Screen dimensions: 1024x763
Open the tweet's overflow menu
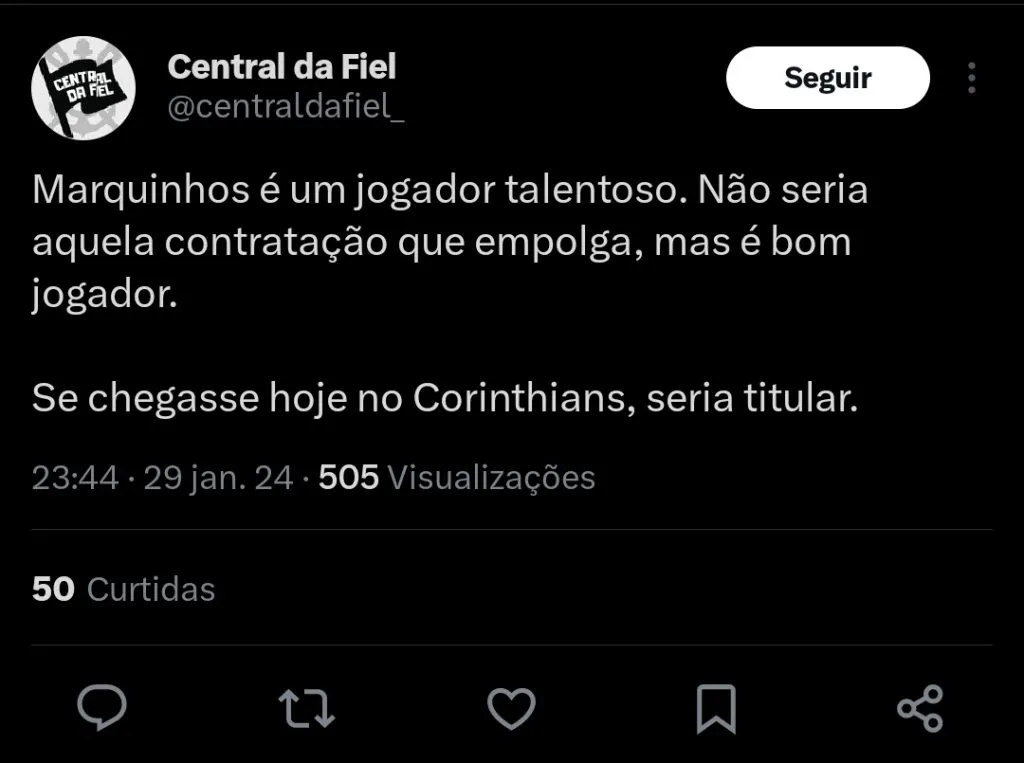tap(971, 78)
